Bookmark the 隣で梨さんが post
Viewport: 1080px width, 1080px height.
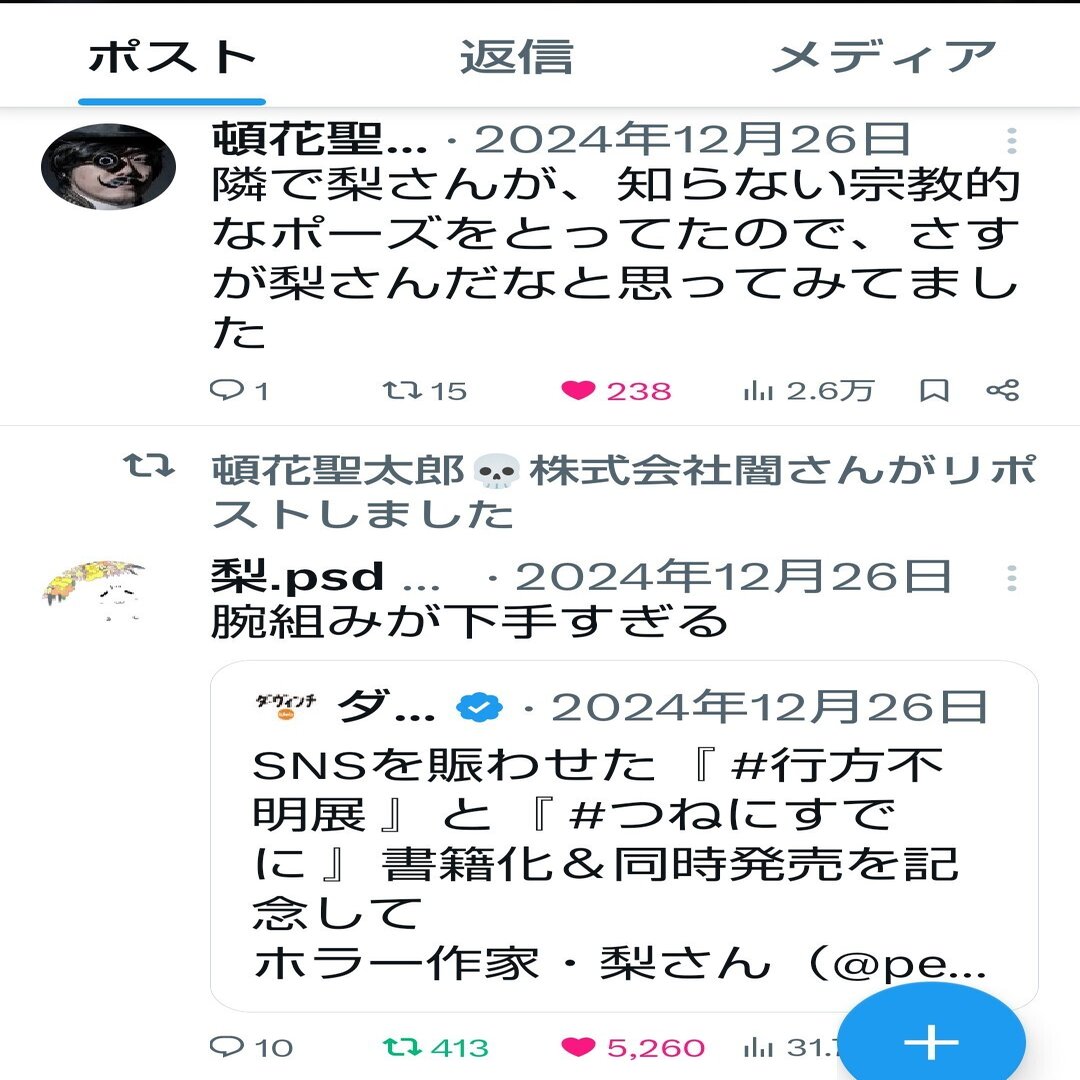[x=934, y=391]
